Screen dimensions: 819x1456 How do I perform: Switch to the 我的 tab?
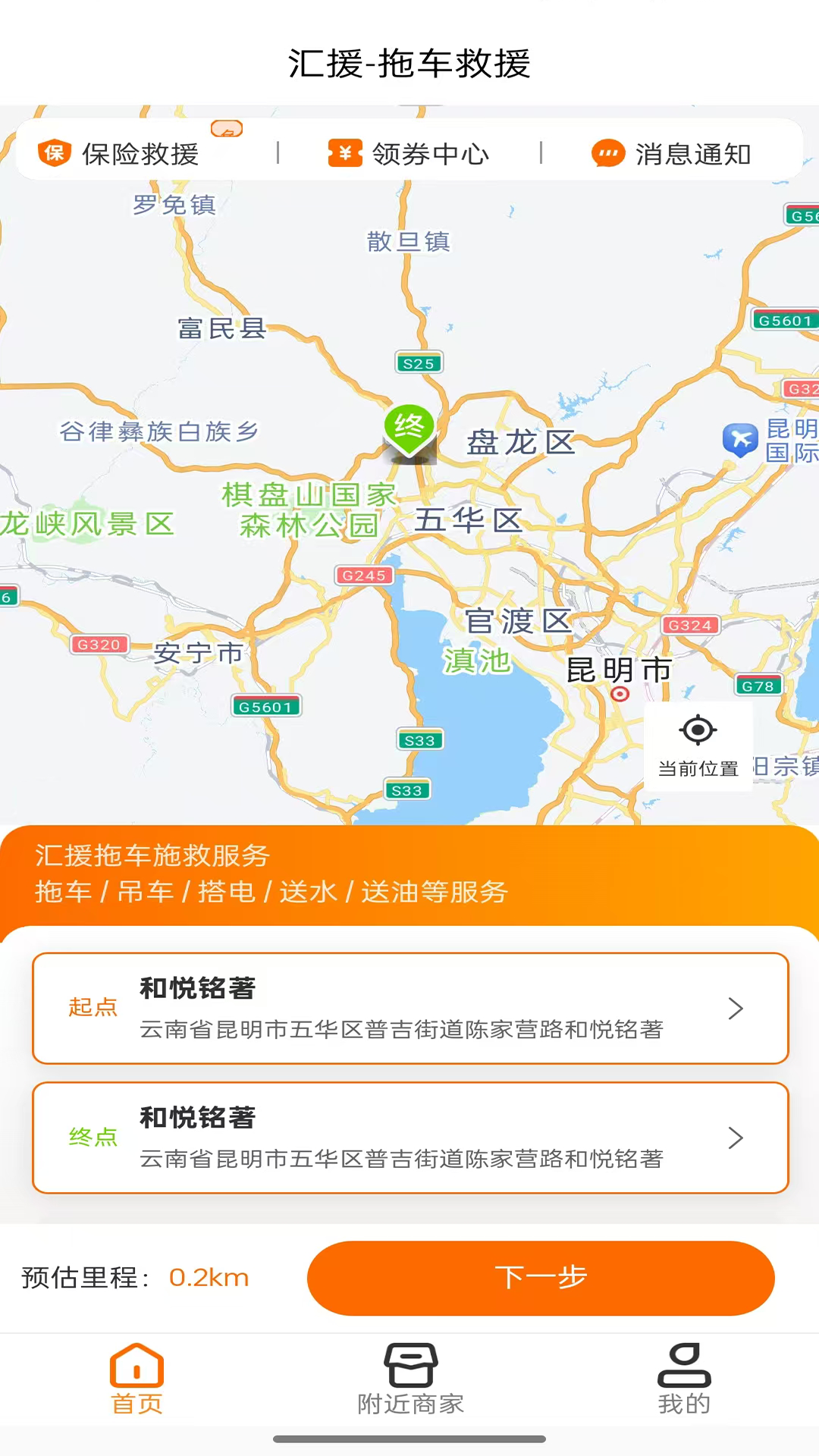(x=684, y=1379)
